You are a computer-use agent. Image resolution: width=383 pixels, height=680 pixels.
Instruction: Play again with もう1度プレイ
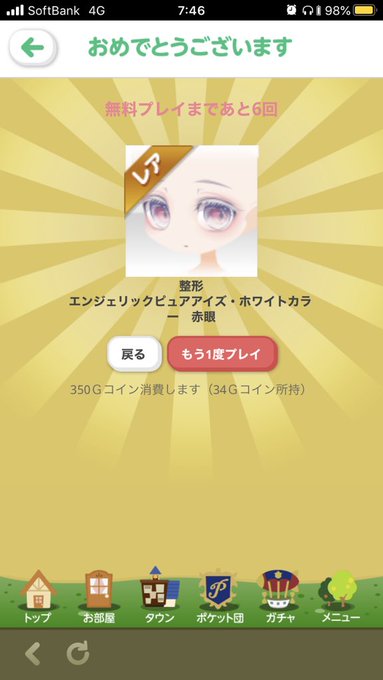(x=222, y=354)
